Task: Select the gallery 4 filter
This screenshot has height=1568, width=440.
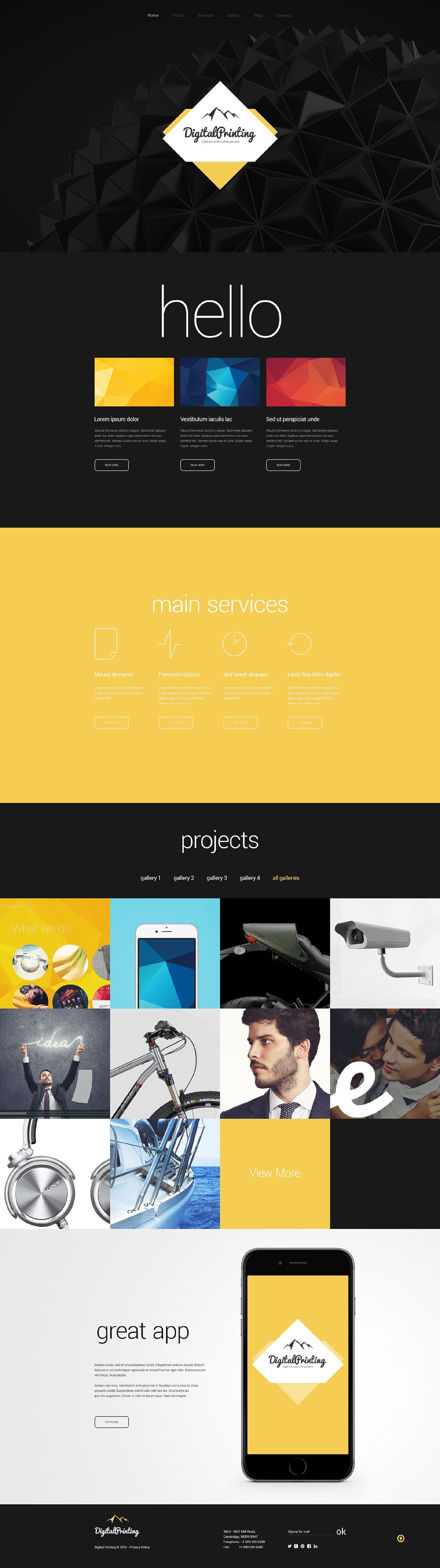Action: click(249, 878)
